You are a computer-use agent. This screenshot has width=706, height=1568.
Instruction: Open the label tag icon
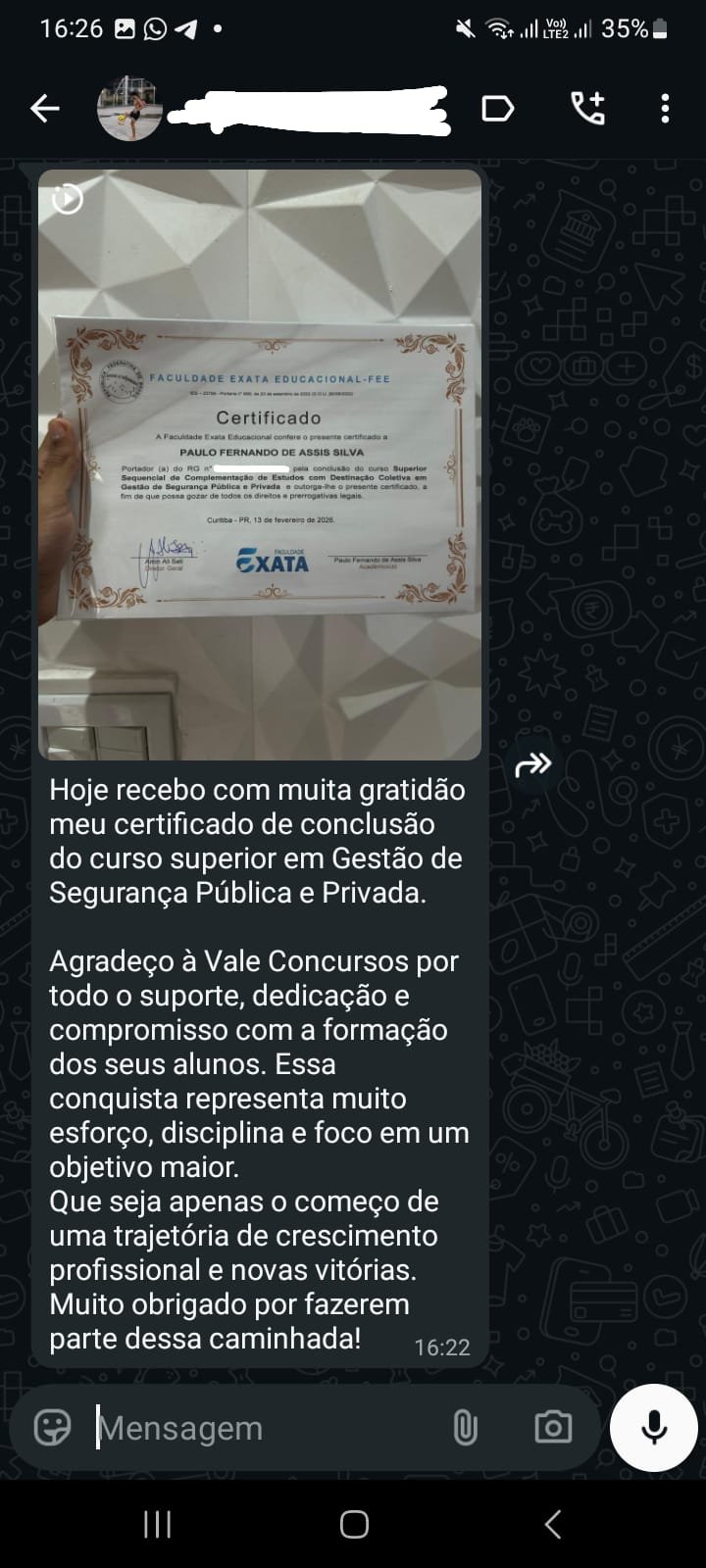(498, 108)
